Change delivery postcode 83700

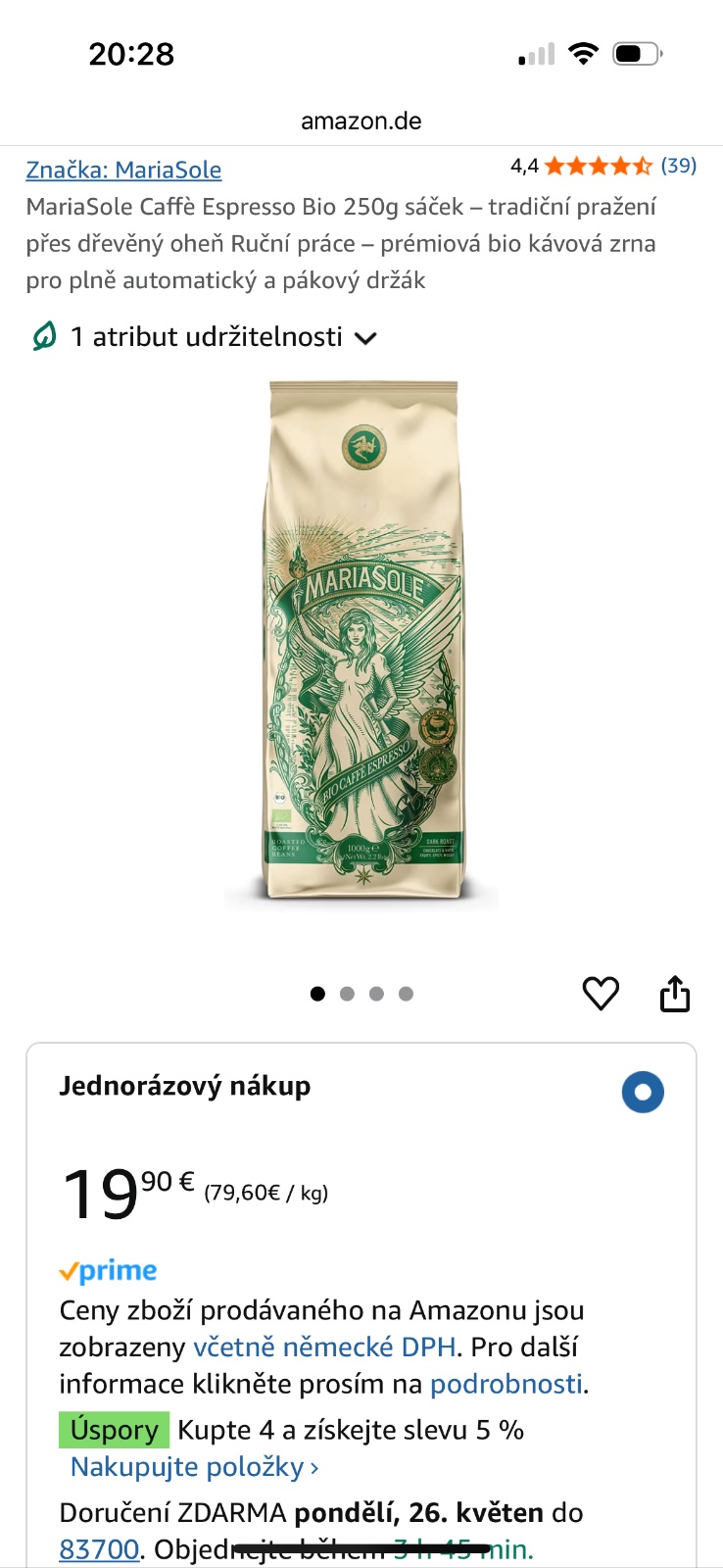coord(99,1549)
